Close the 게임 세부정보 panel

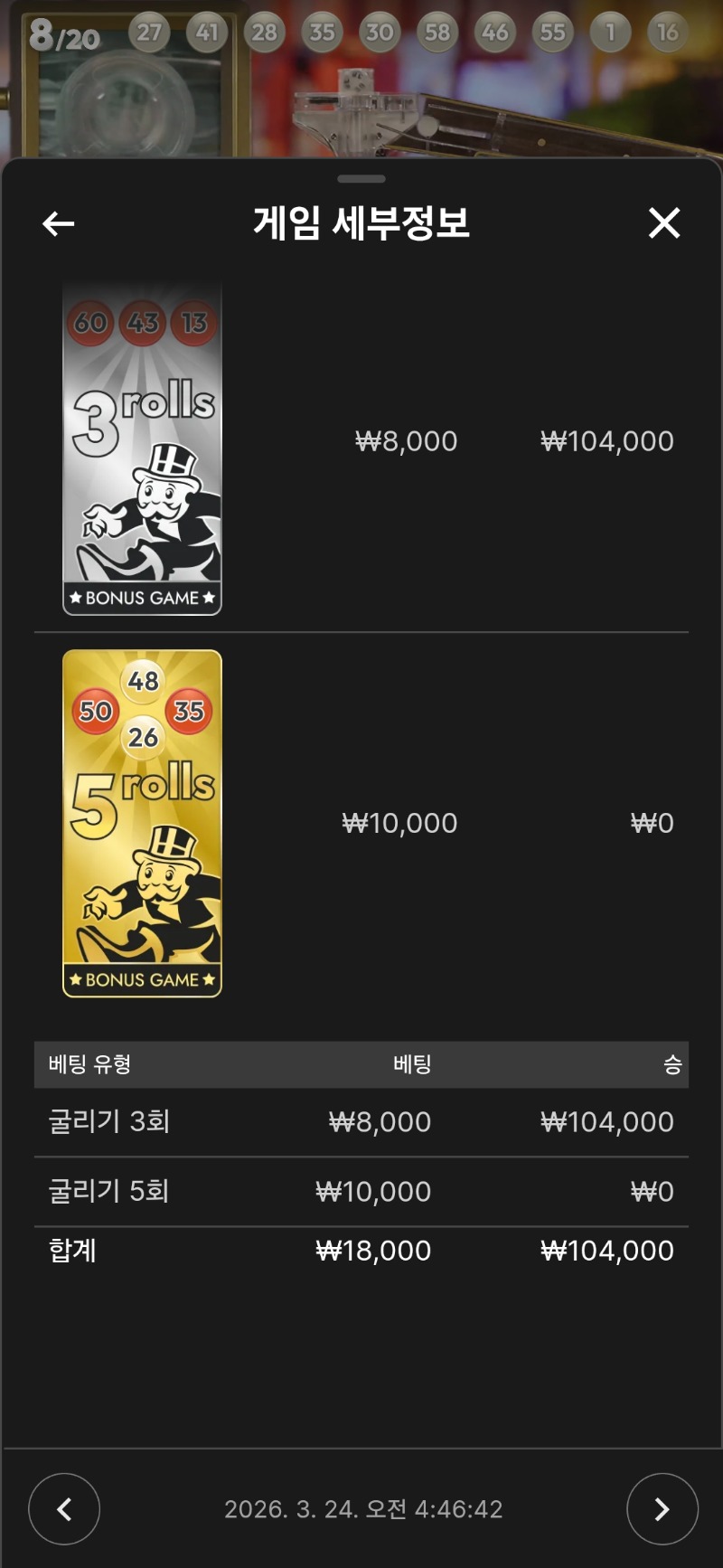coord(664,223)
